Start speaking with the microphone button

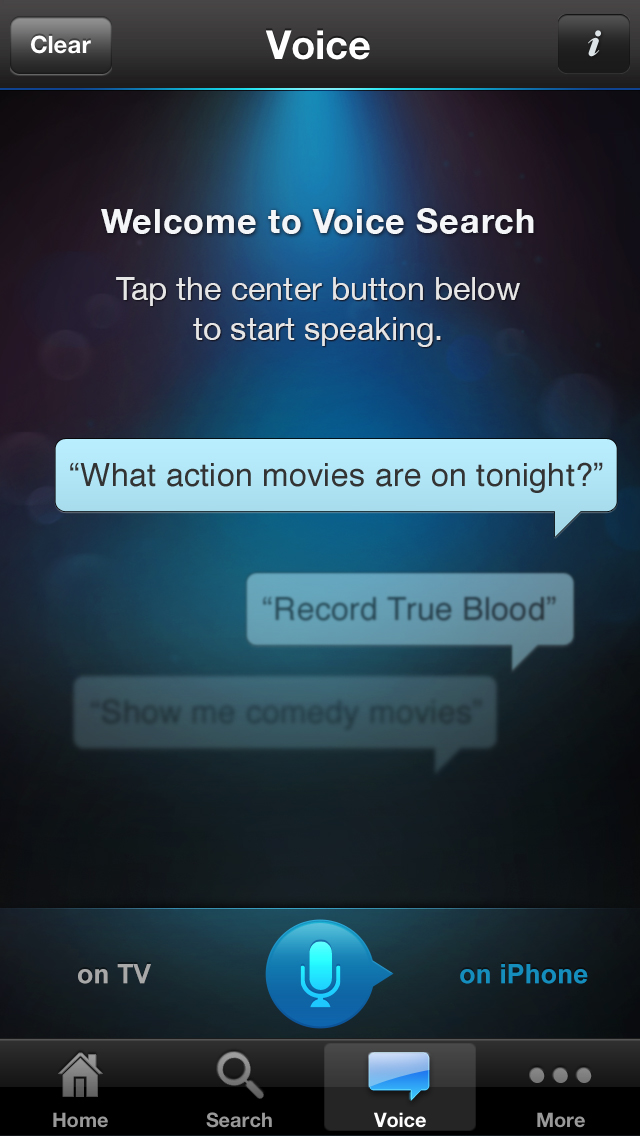pyautogui.click(x=320, y=974)
